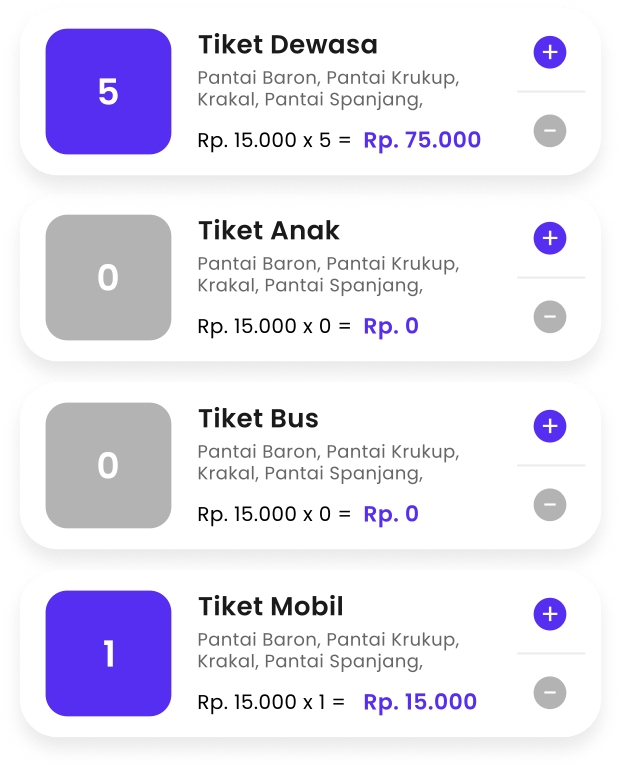Increase the Tiket Dewasa quantity
Screen dimensions: 621x769
(550, 52)
